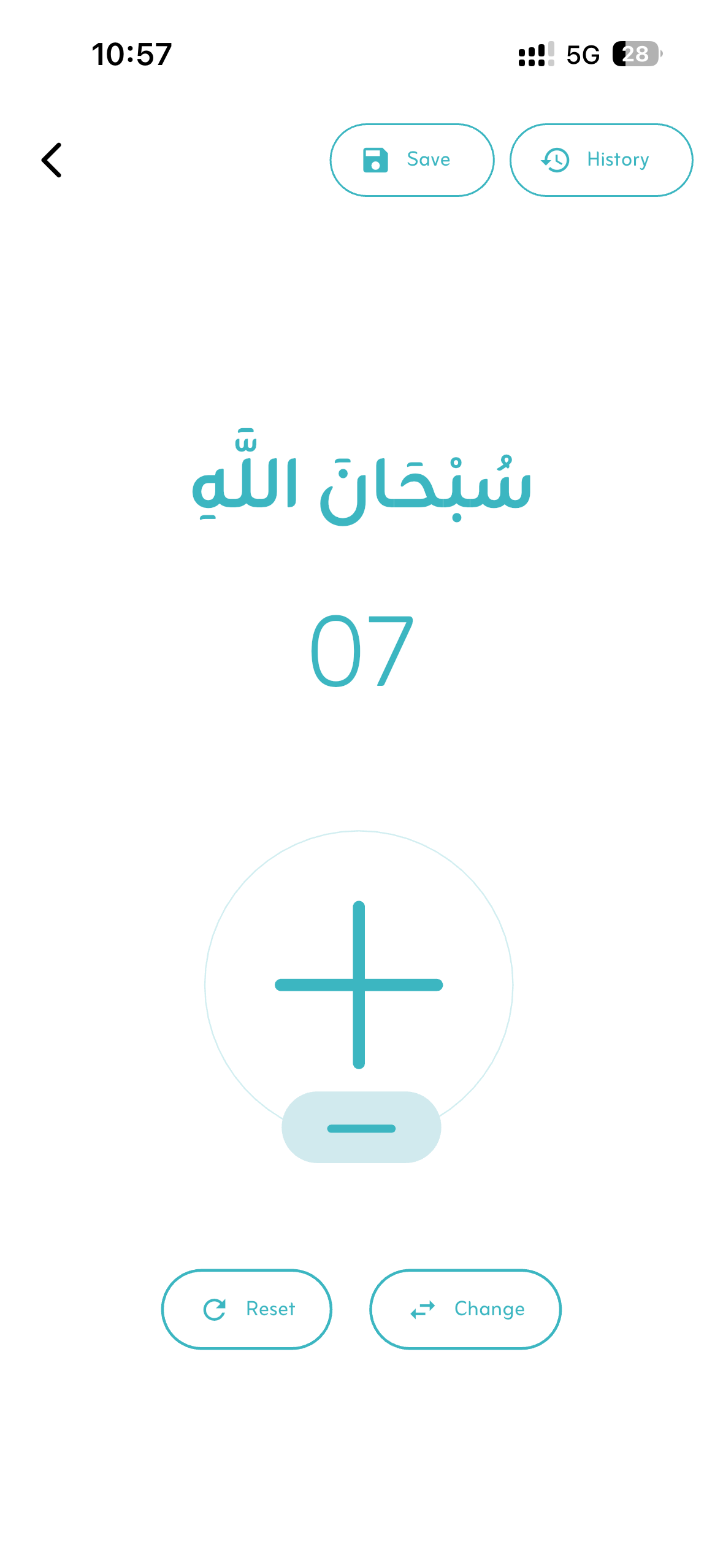Go back using the arrow icon

pyautogui.click(x=52, y=160)
